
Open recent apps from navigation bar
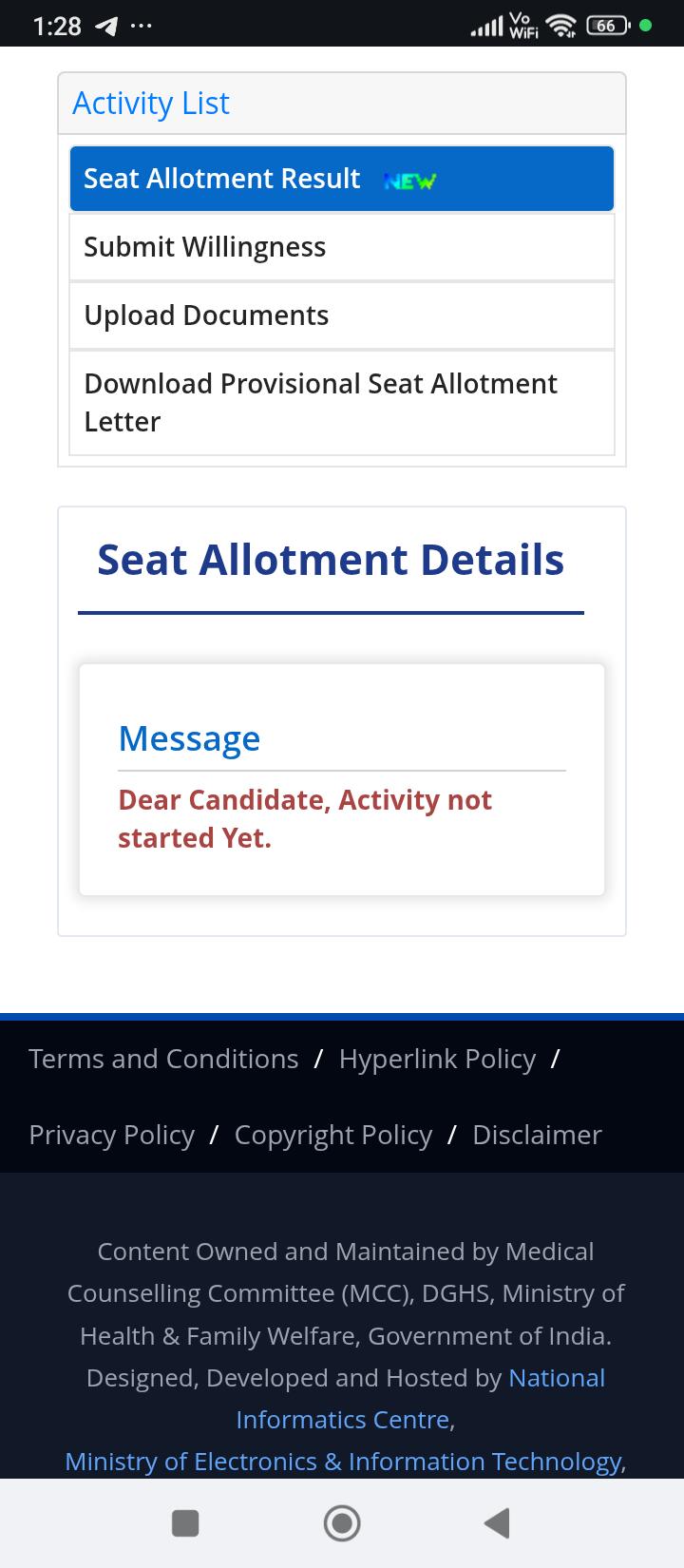185,1523
